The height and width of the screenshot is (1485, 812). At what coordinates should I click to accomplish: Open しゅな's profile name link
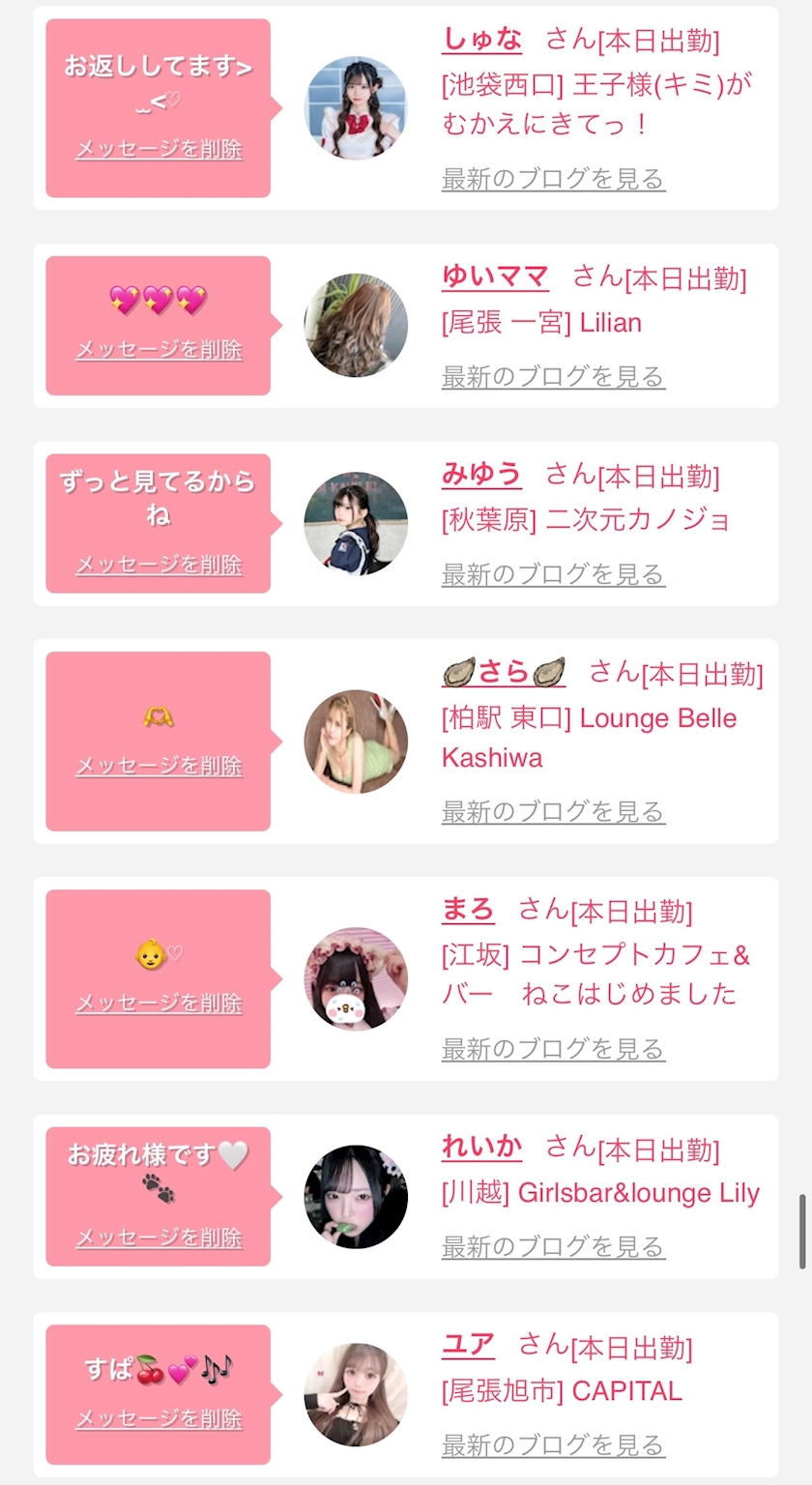click(x=481, y=40)
